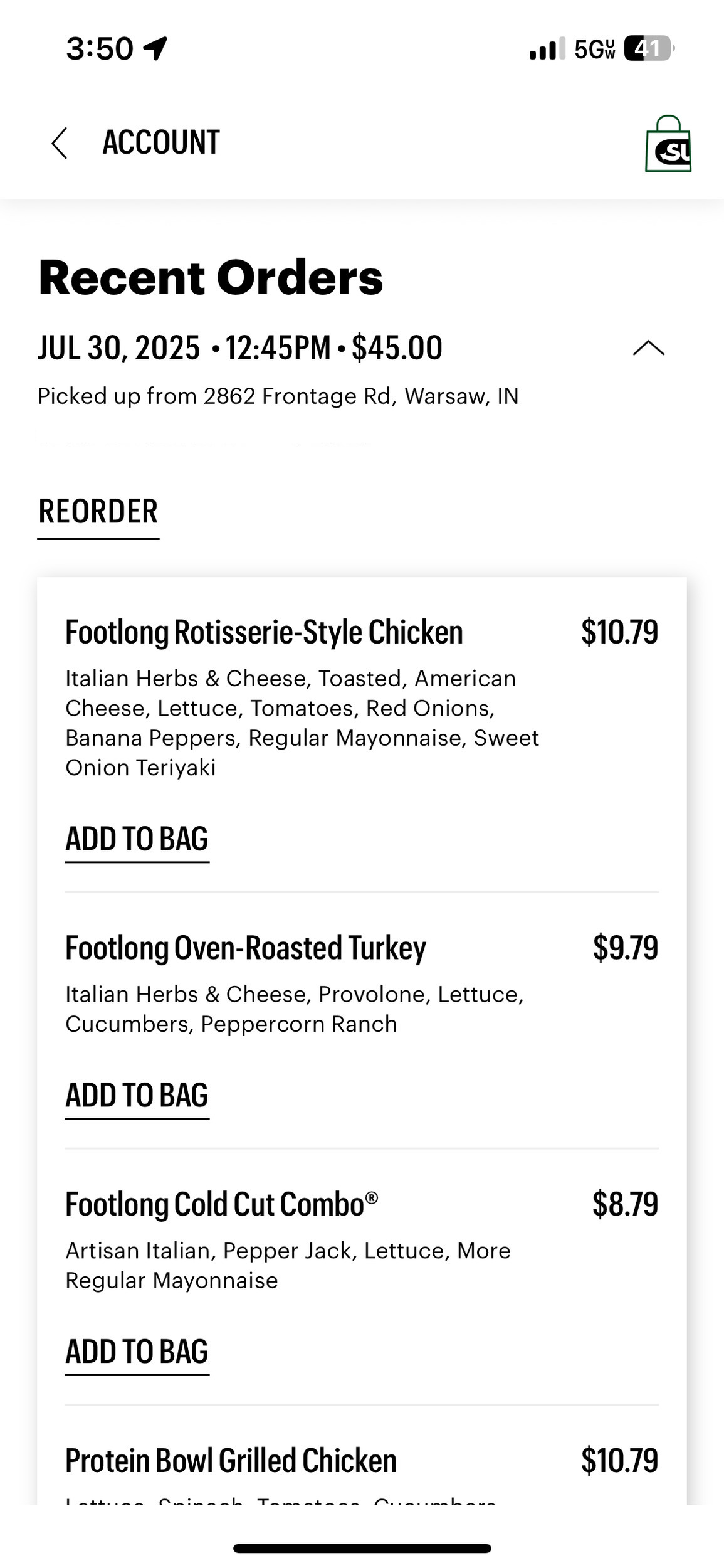Add Footlong Oven-Roasted Turkey to bag
This screenshot has width=724, height=1568.
pos(137,1096)
